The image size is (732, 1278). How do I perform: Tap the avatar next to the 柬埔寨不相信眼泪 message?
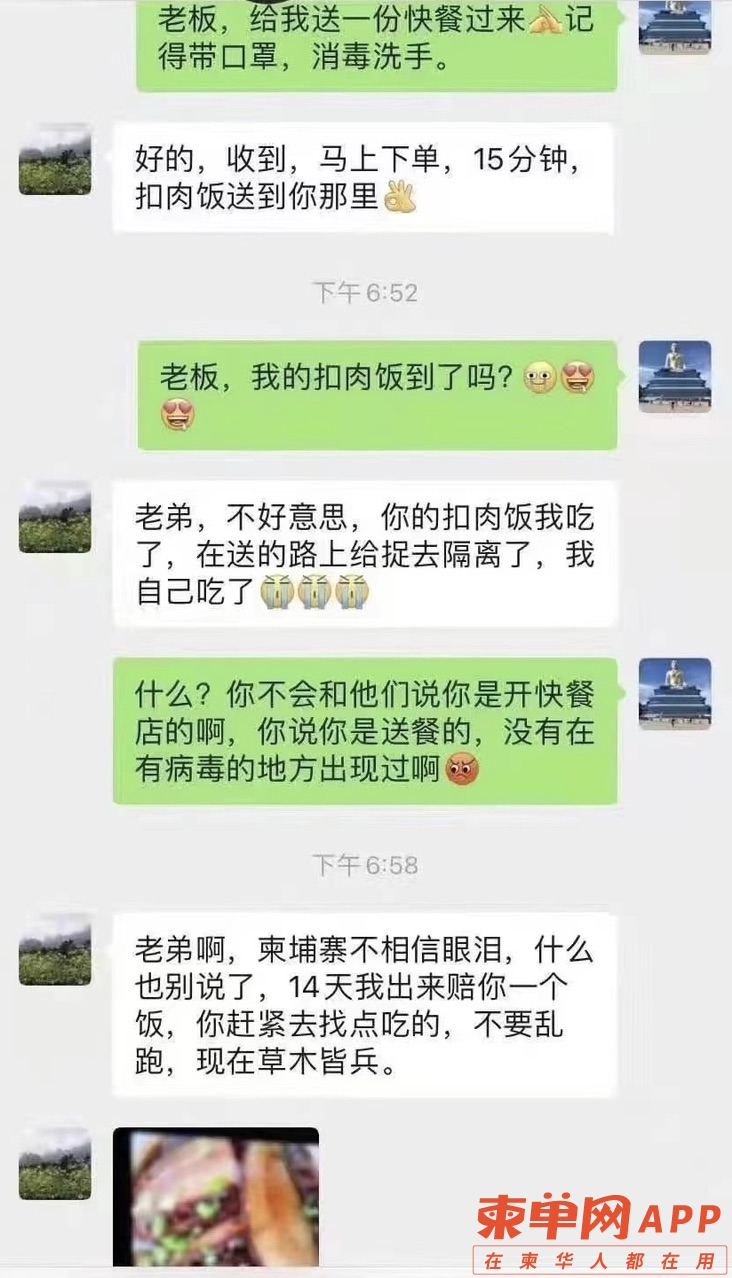tap(55, 949)
